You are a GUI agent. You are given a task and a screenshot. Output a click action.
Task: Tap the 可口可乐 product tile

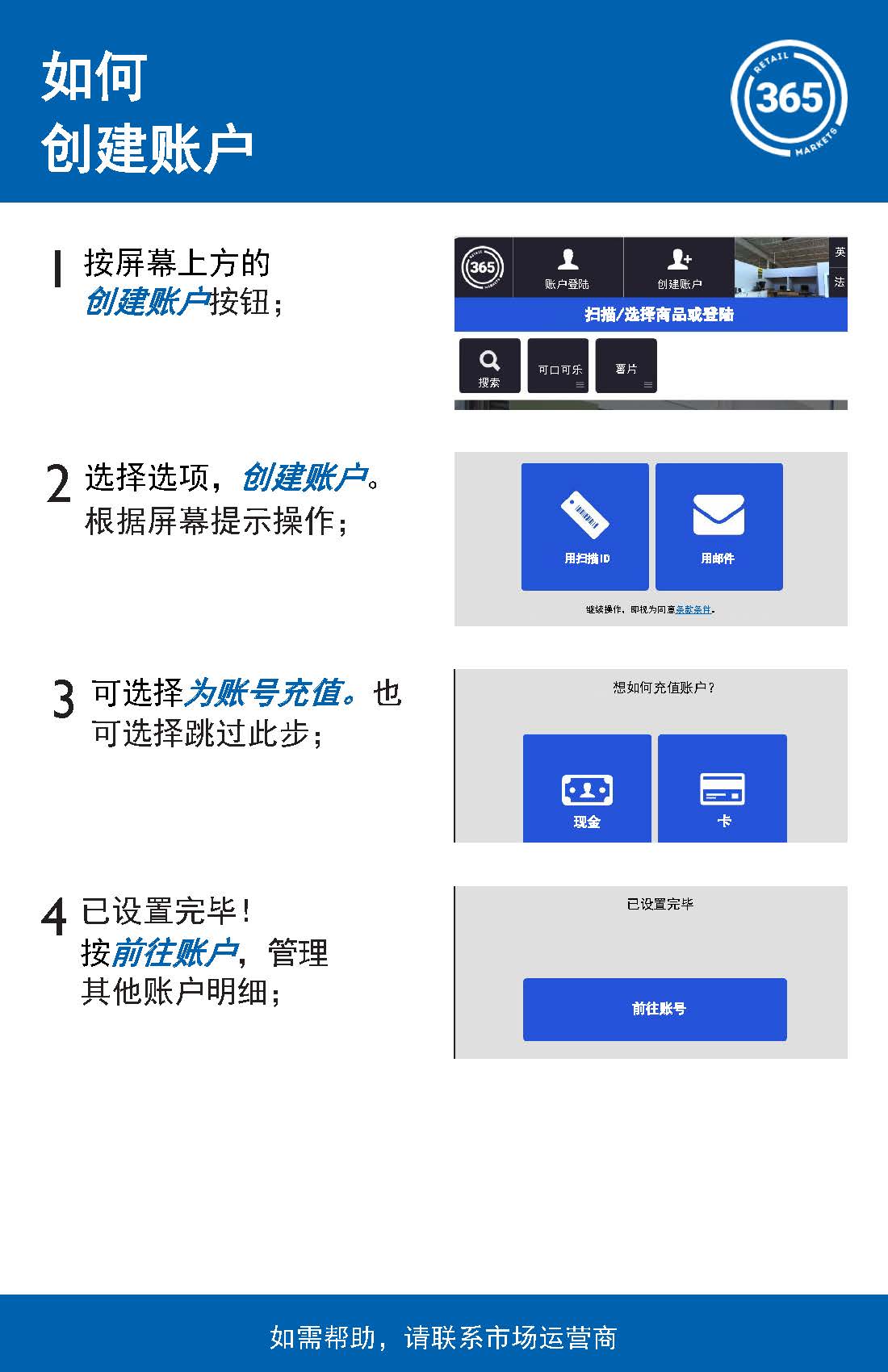coord(559,363)
